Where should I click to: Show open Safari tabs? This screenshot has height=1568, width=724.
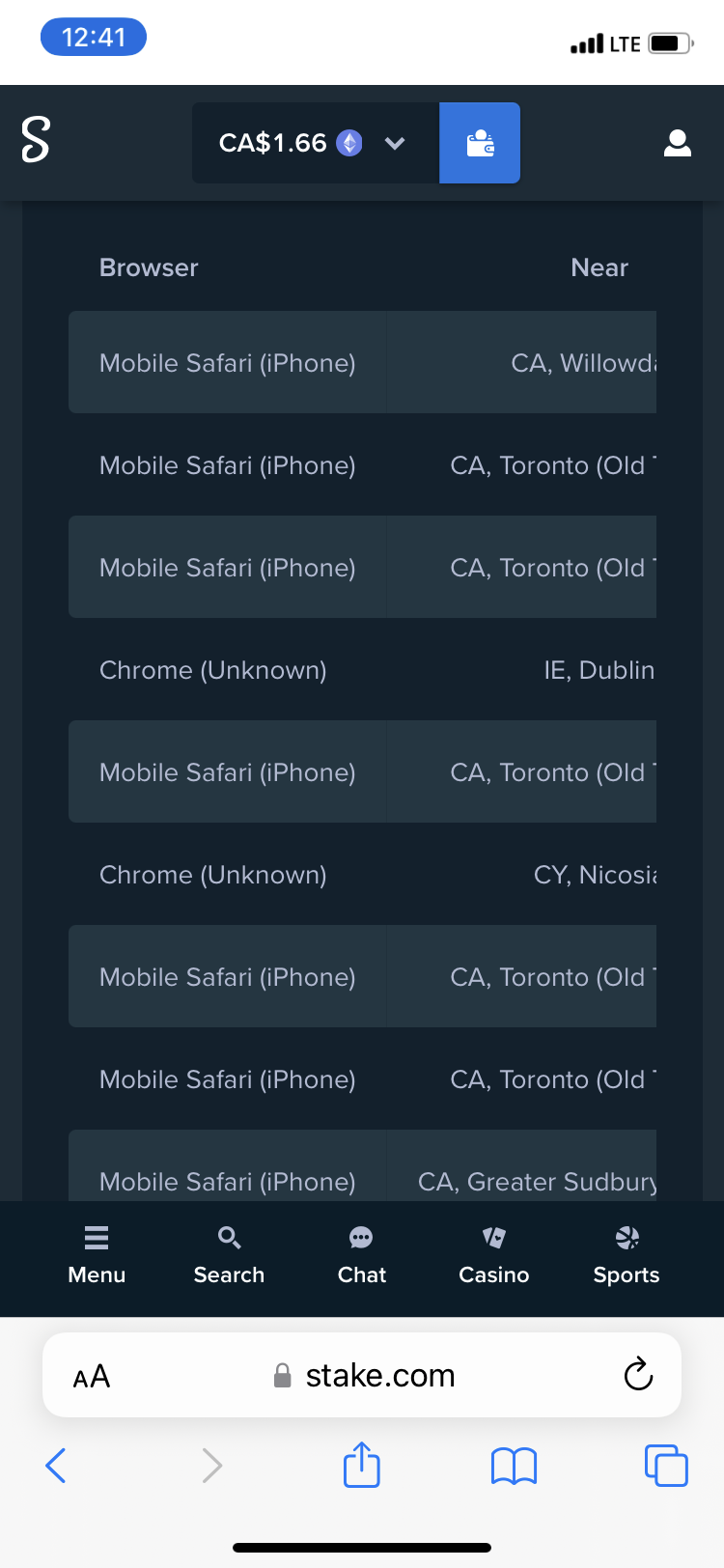(666, 1466)
